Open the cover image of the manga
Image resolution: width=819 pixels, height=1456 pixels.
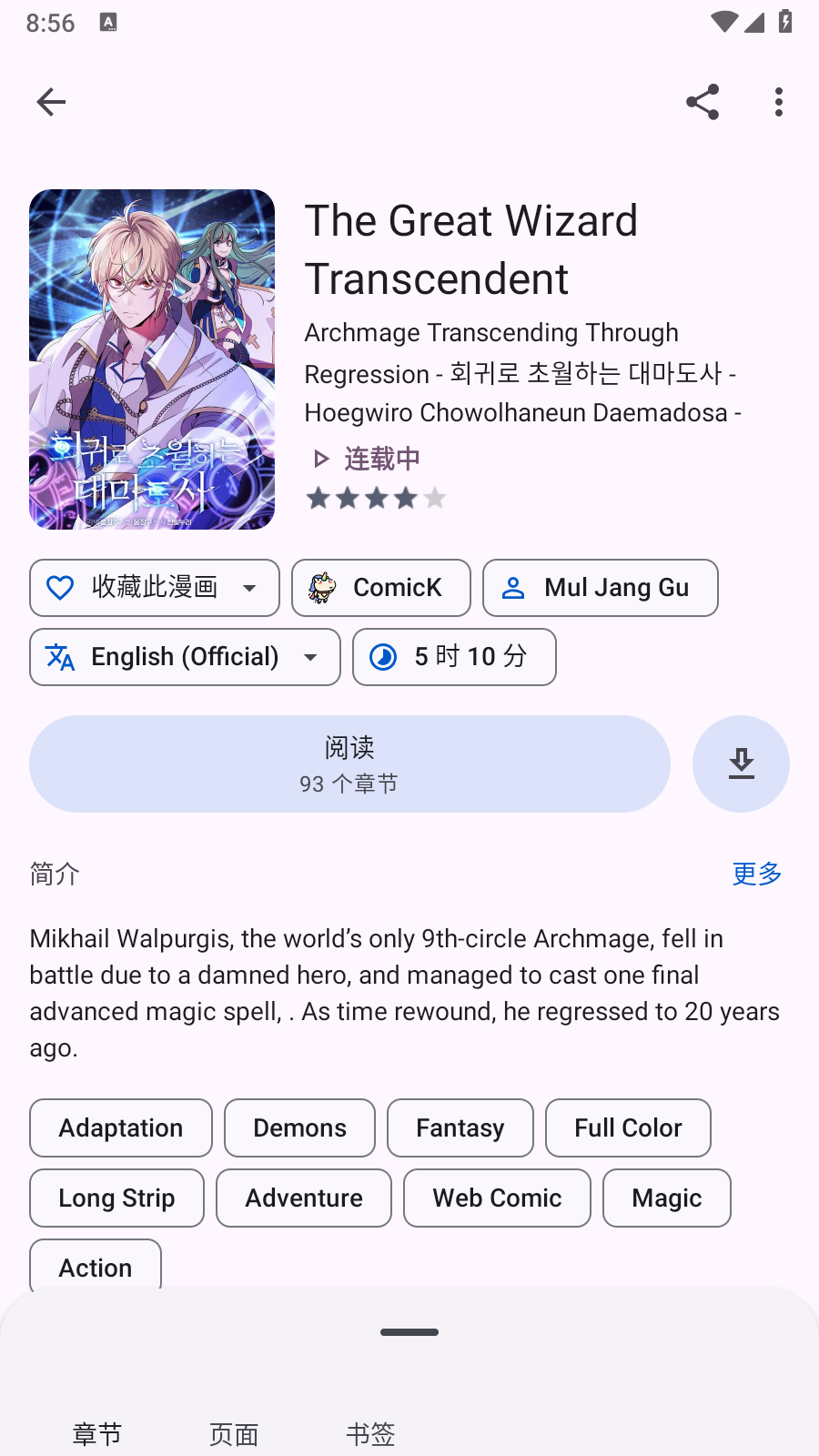(152, 359)
